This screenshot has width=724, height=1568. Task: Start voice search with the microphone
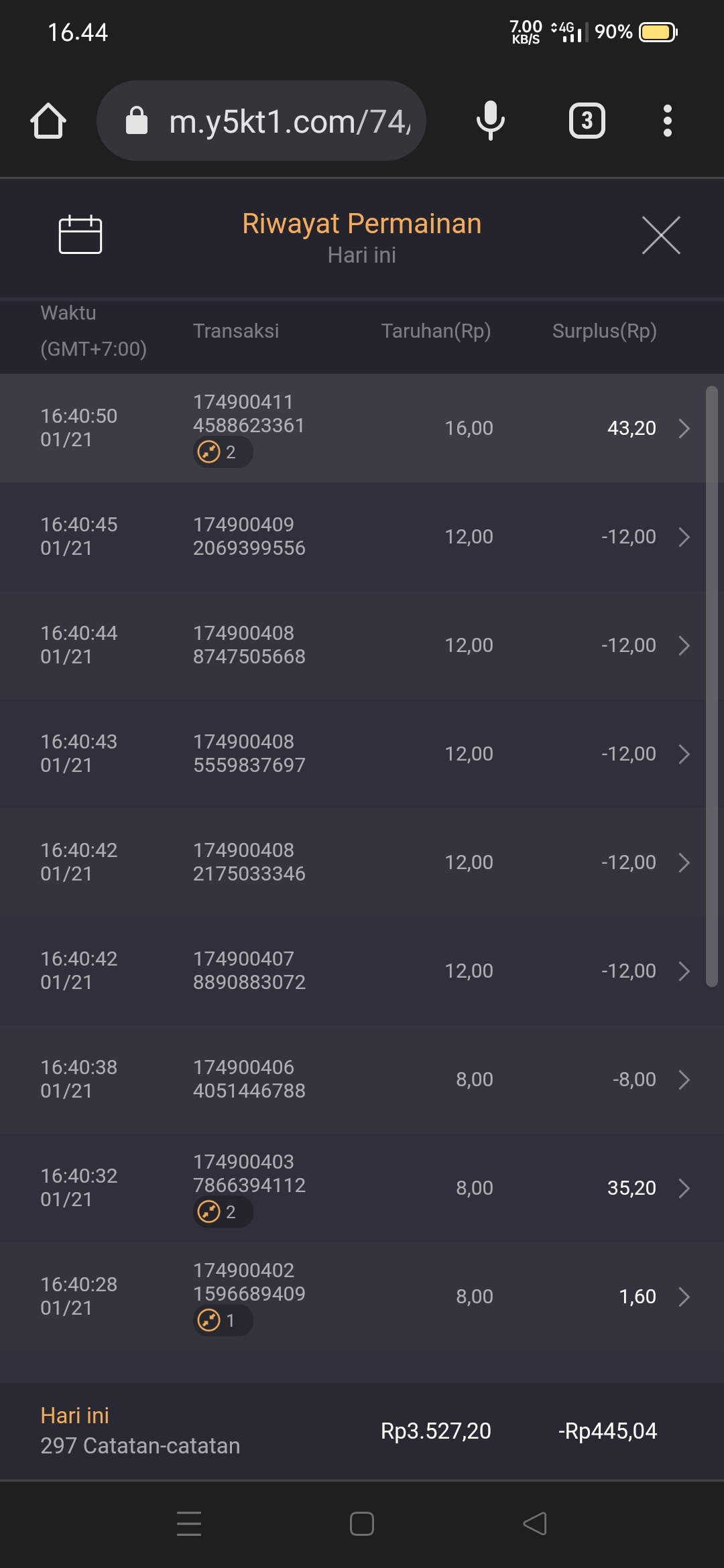pos(490,121)
